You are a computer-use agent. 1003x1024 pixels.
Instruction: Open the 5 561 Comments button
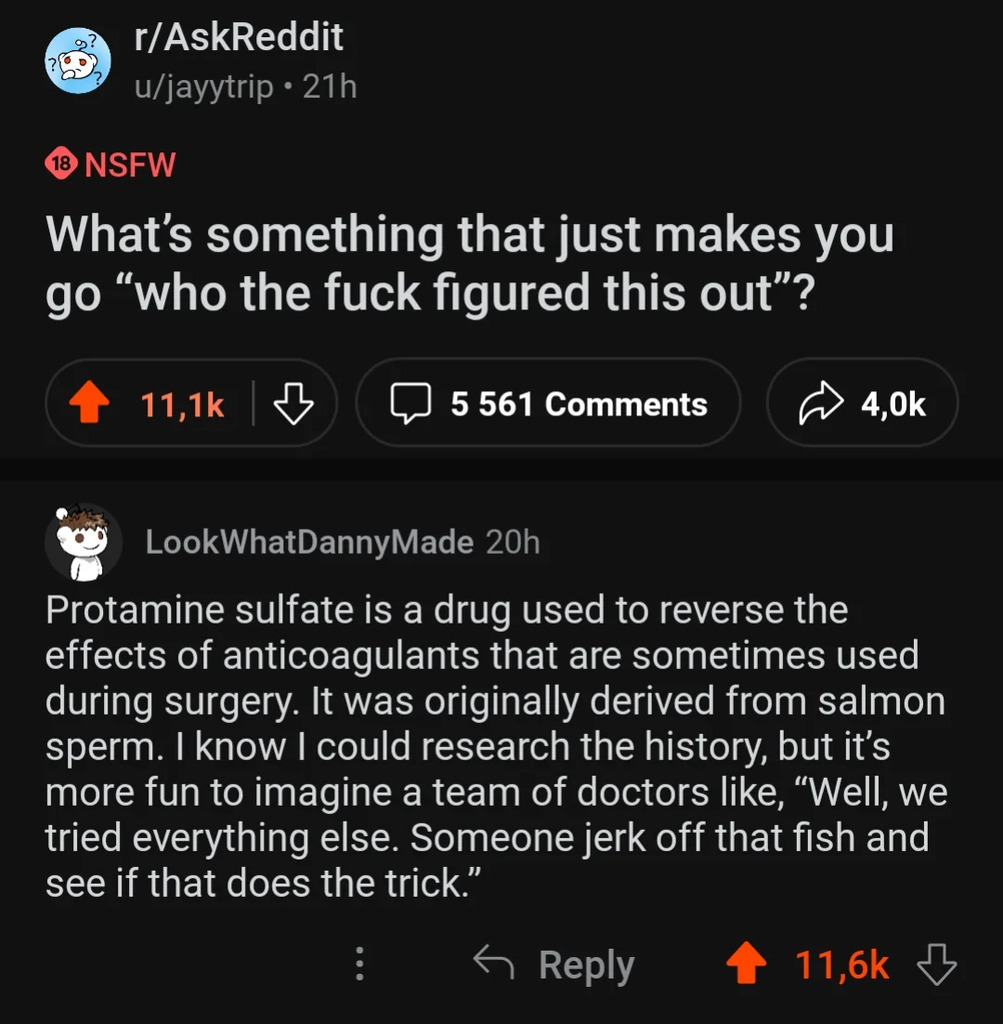tap(548, 404)
